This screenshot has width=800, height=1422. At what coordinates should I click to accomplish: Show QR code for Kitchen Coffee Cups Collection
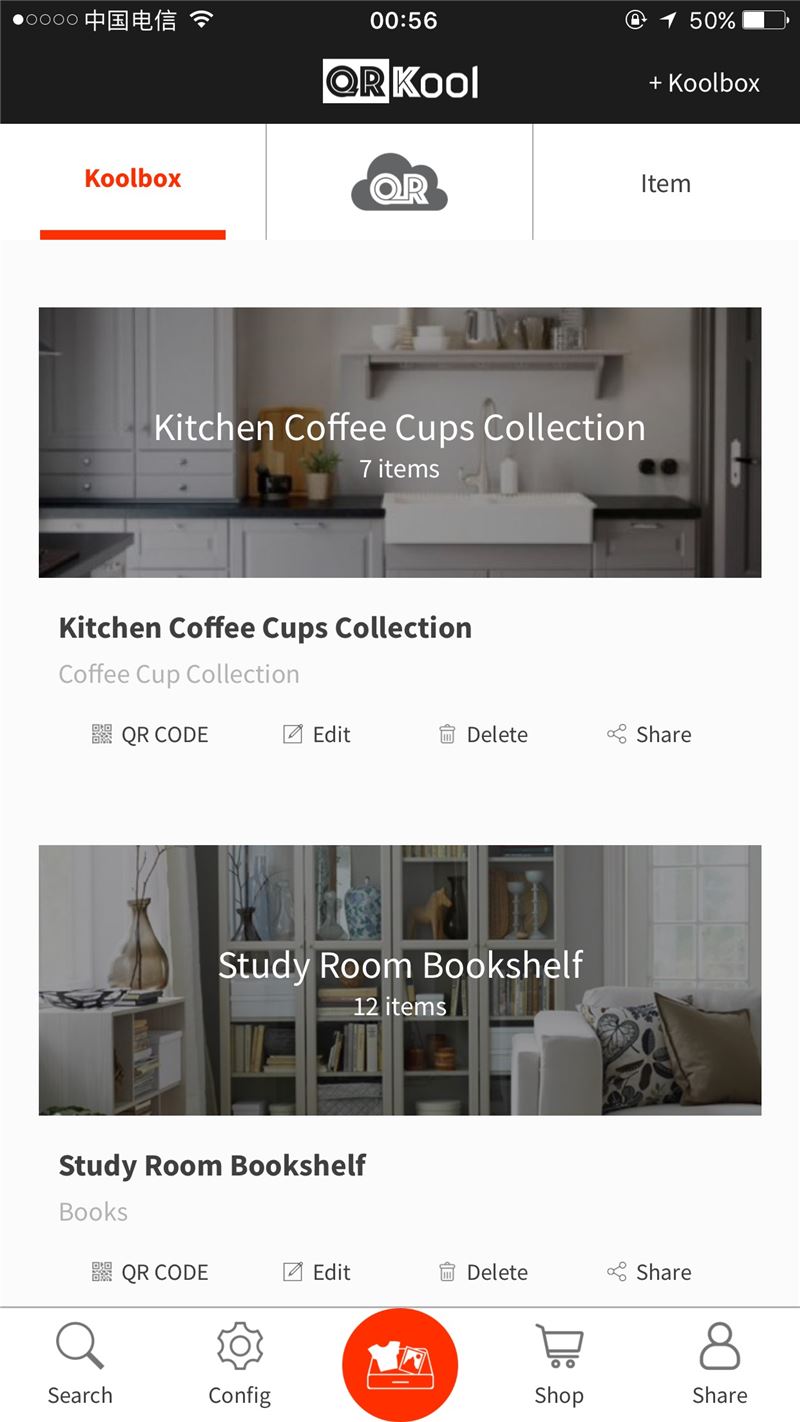tap(150, 735)
